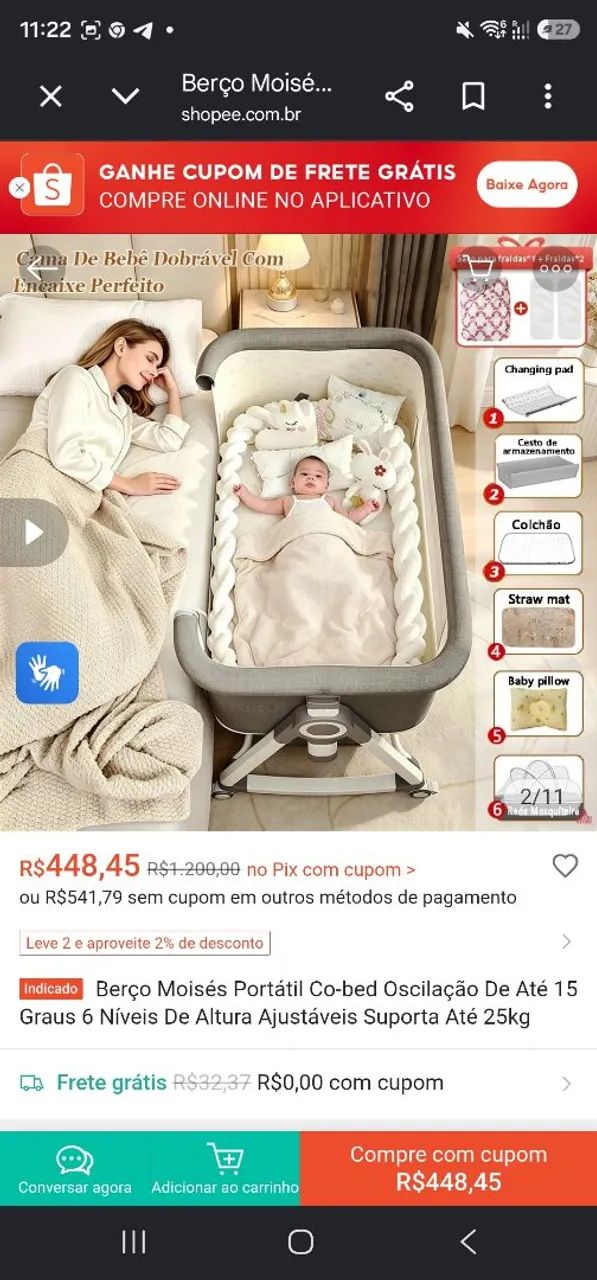597x1280 pixels.
Task: Open the Pix com cupom price link
Action: 331,870
